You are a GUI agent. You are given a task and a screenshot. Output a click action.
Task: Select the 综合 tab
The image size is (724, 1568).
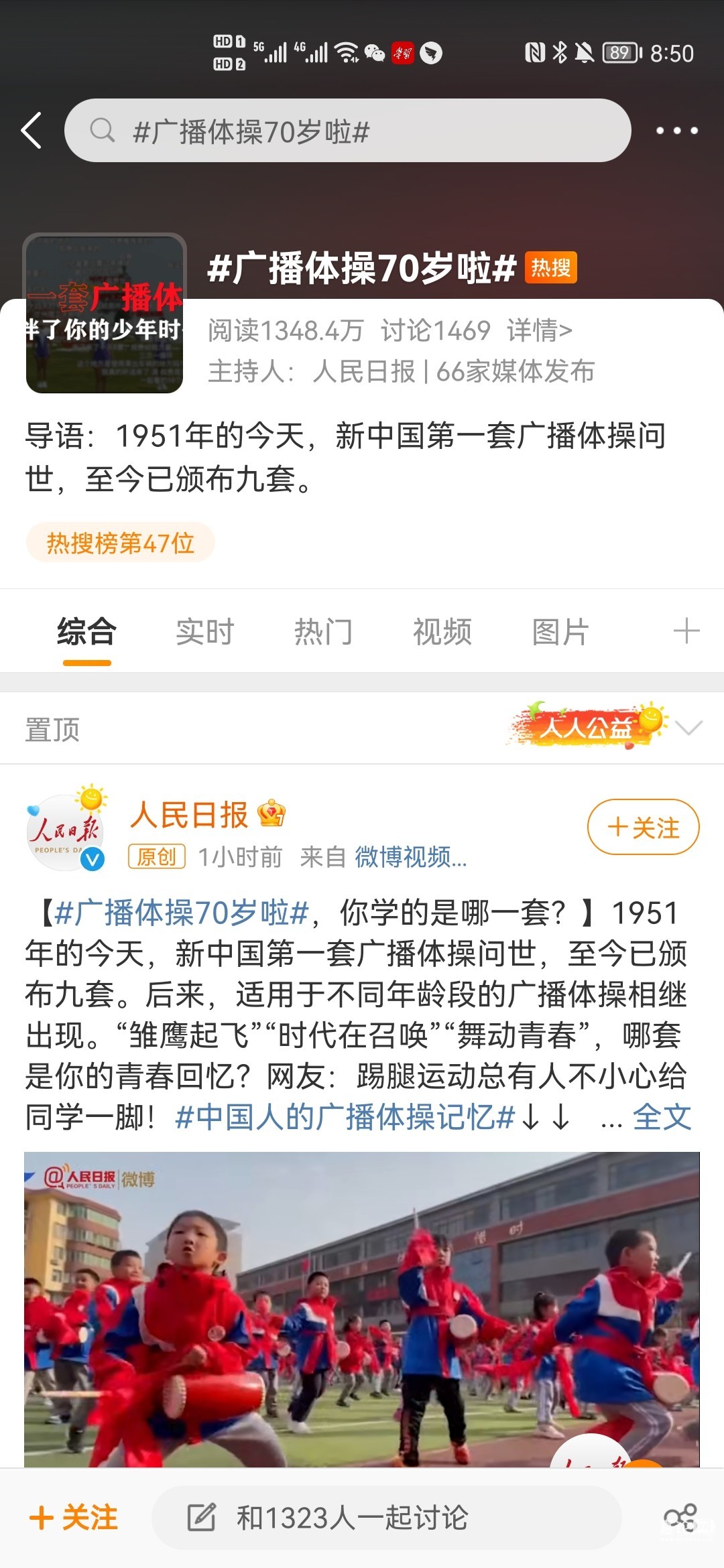coord(87,632)
